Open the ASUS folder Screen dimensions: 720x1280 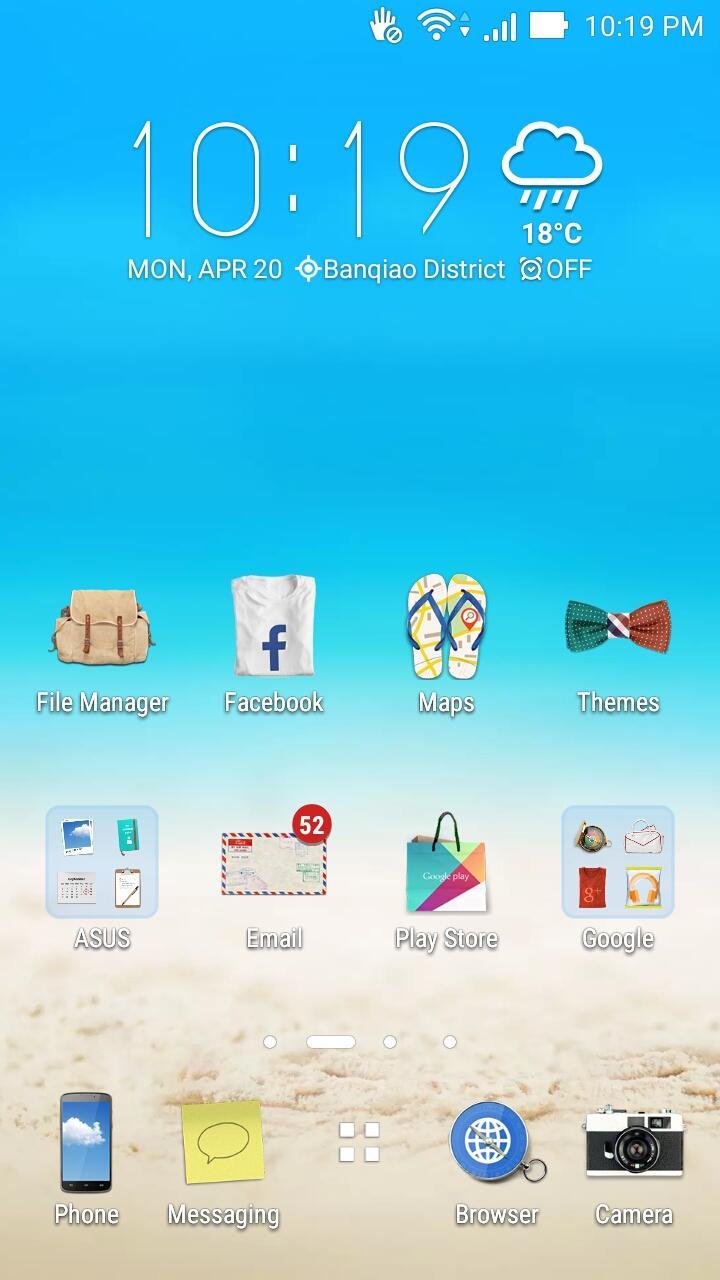point(102,862)
